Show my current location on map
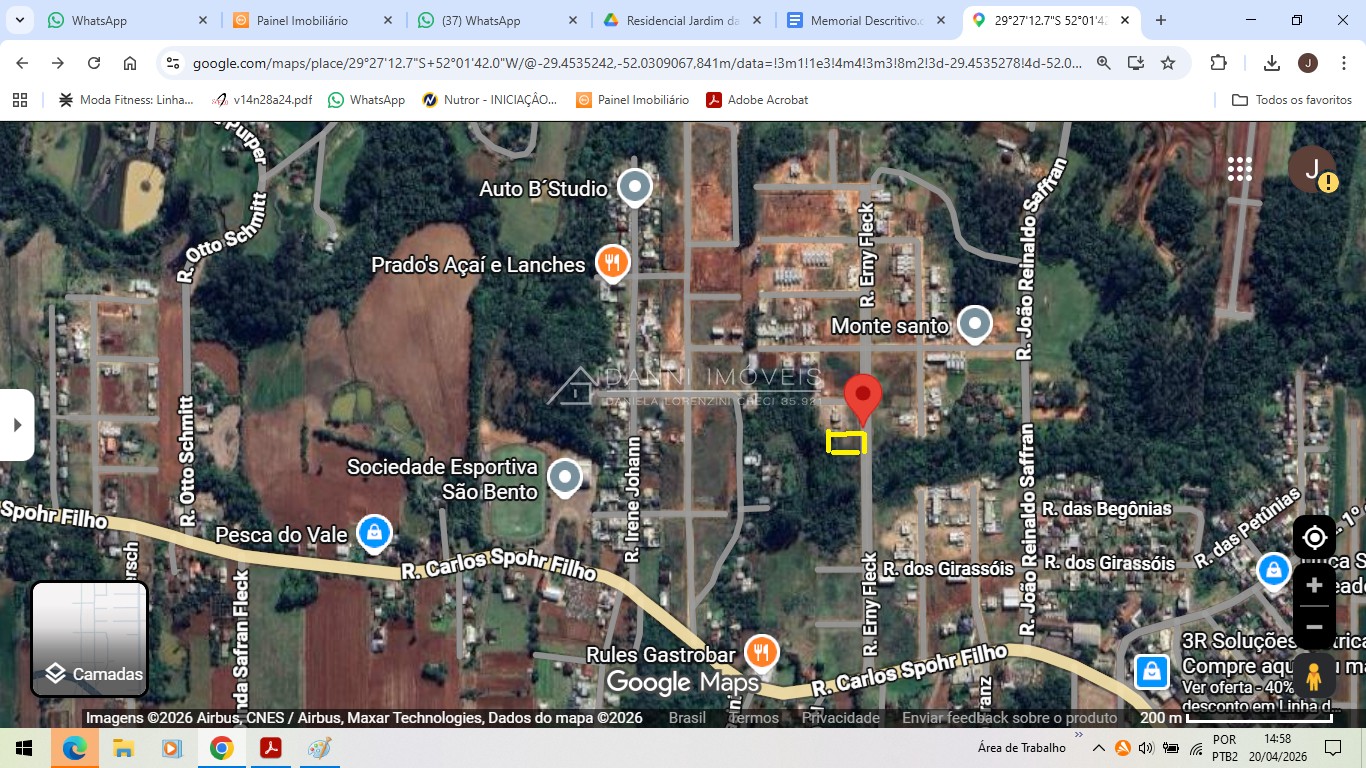Image resolution: width=1366 pixels, height=768 pixels. point(1314,538)
